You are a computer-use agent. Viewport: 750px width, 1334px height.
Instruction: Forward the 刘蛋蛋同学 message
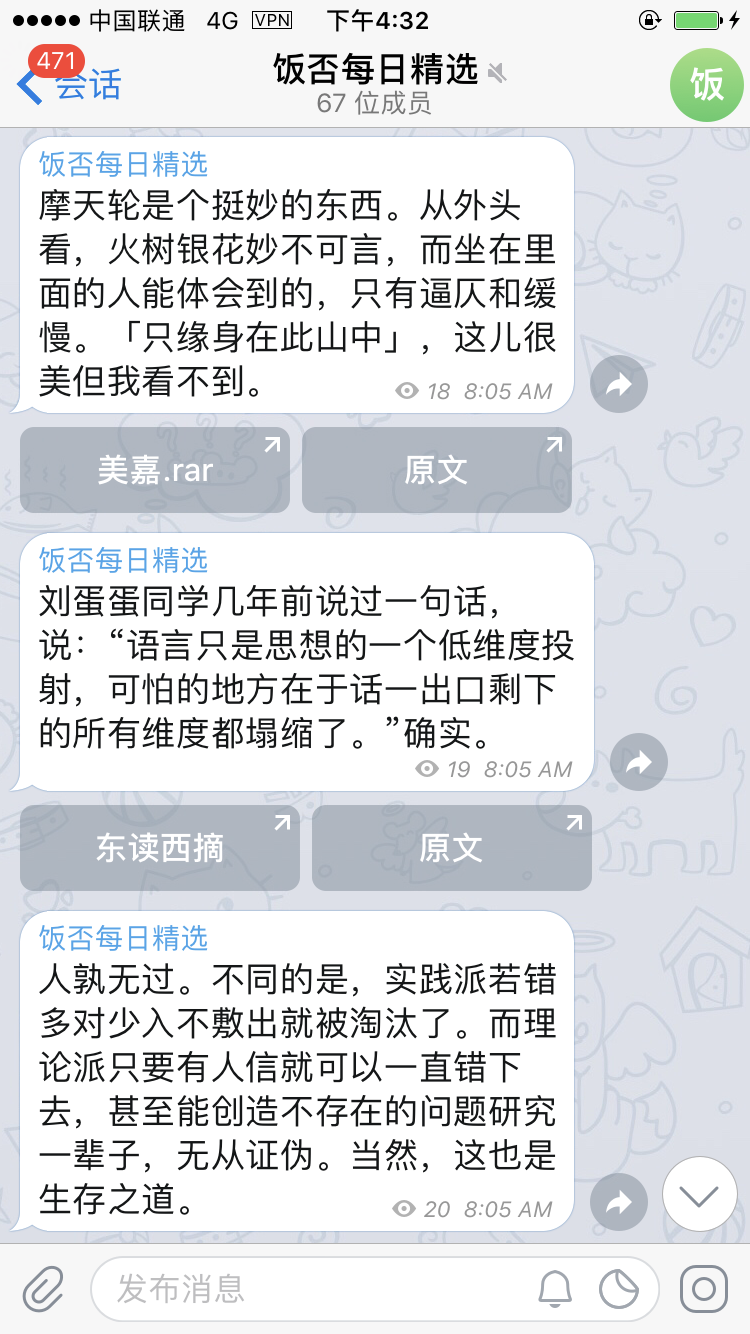pos(639,762)
